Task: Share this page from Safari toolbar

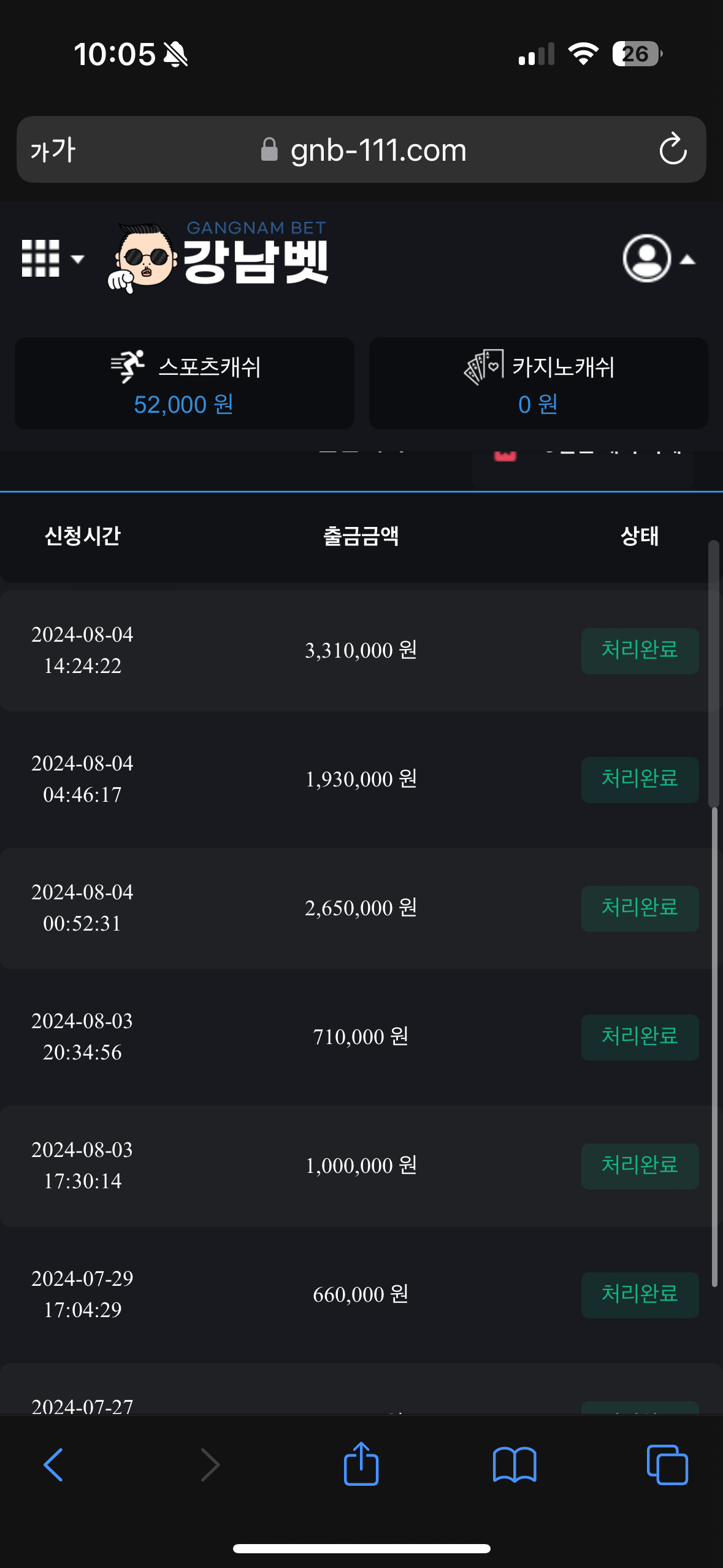Action: pos(361,1465)
